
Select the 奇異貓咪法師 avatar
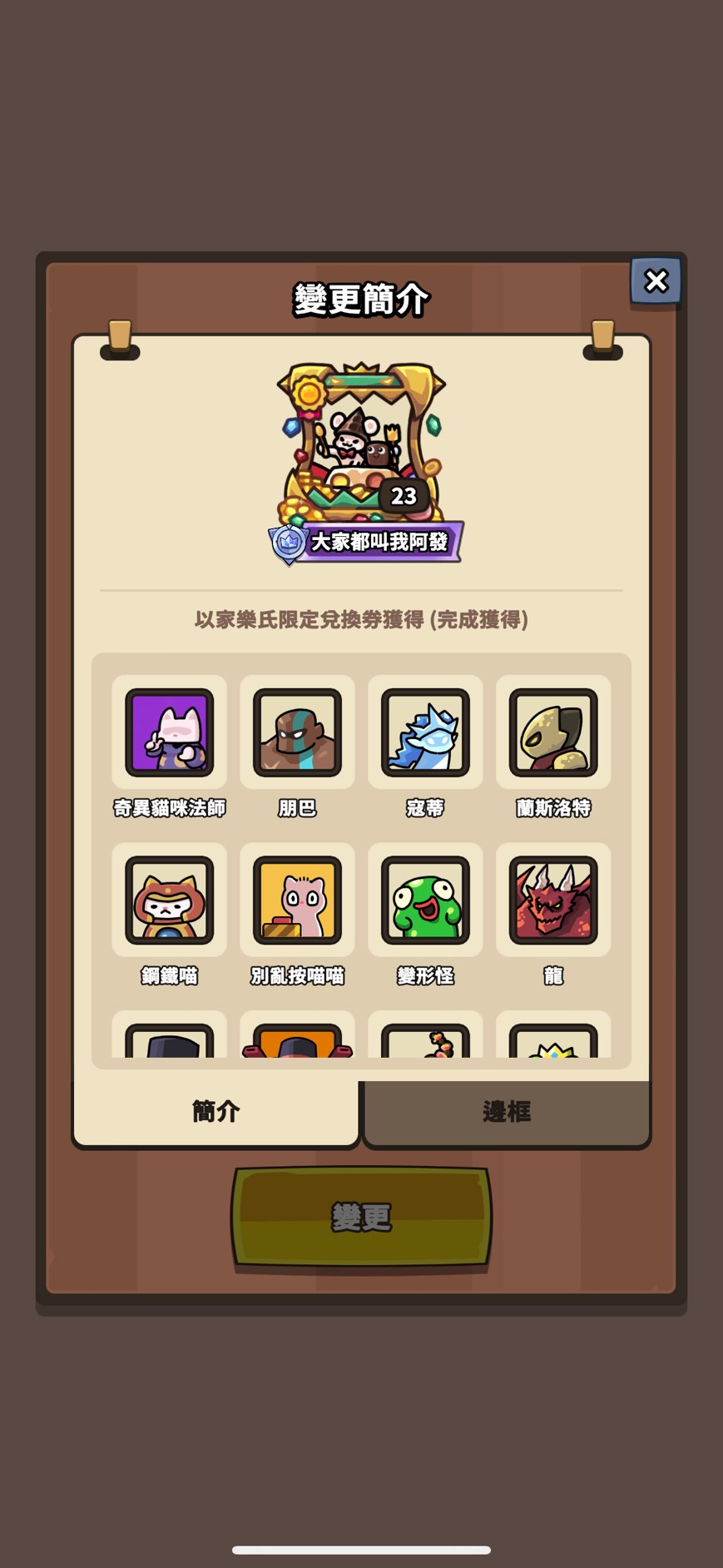[170, 733]
